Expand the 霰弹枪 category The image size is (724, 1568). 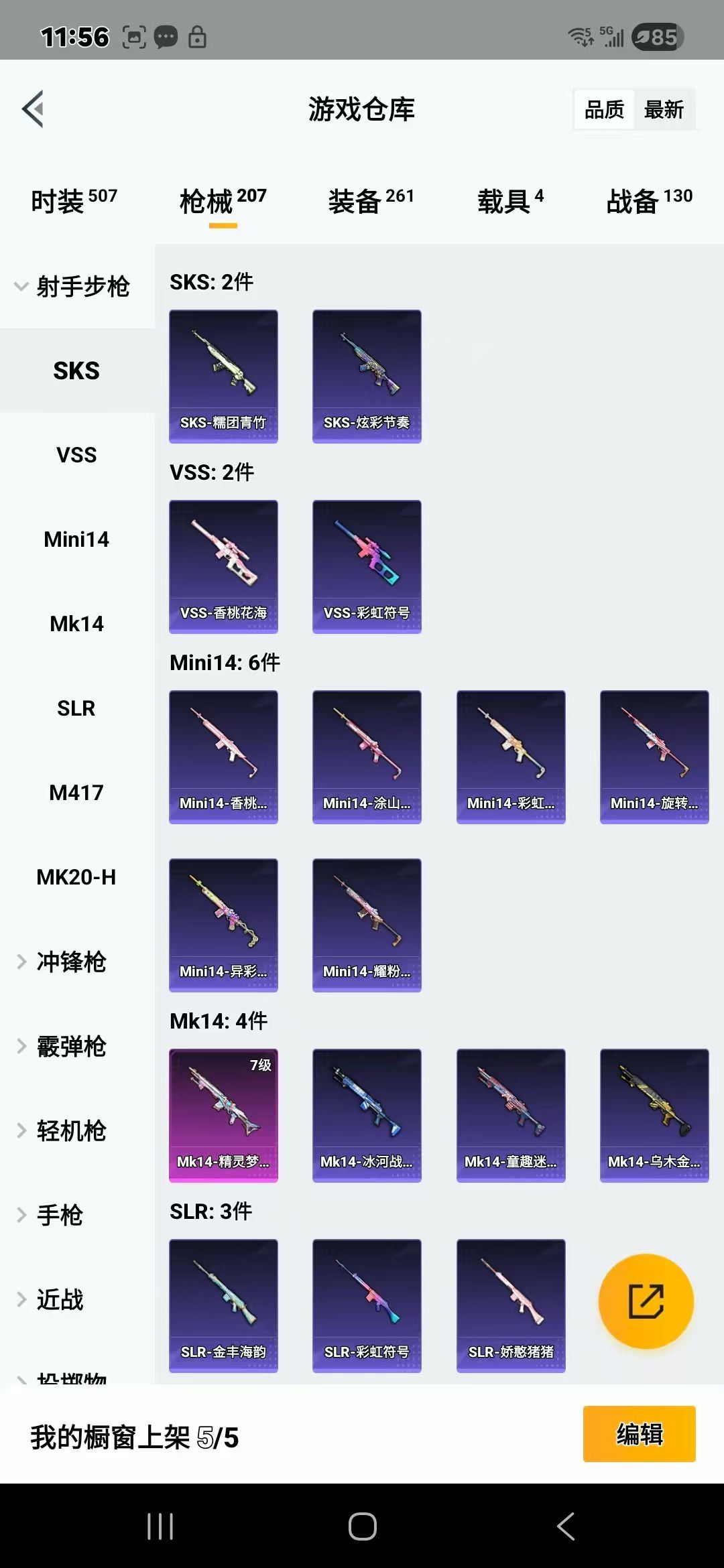[70, 1047]
